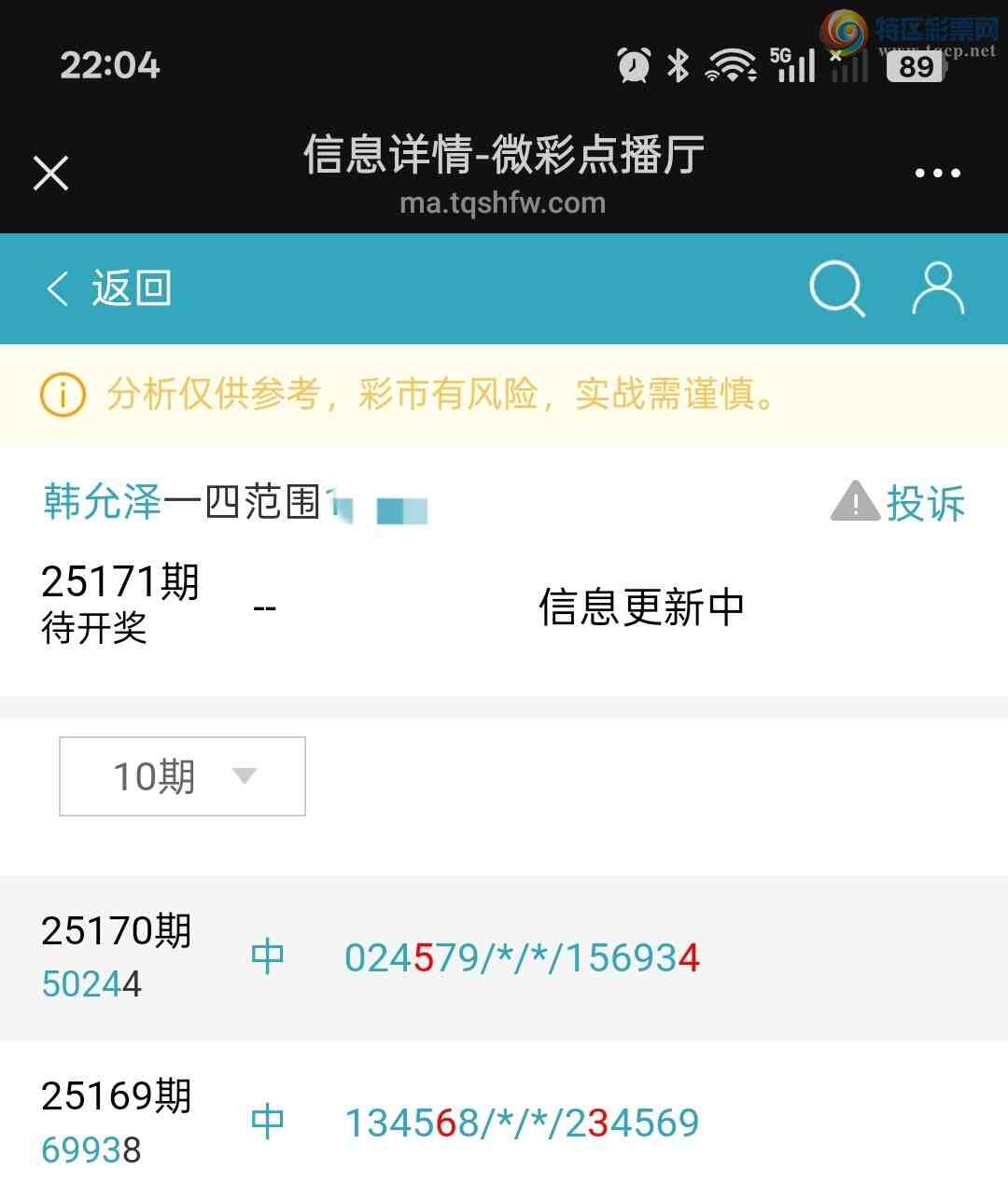Viewport: 1008px width, 1200px height.
Task: Tap the 5G signal indicator
Action: (x=789, y=64)
